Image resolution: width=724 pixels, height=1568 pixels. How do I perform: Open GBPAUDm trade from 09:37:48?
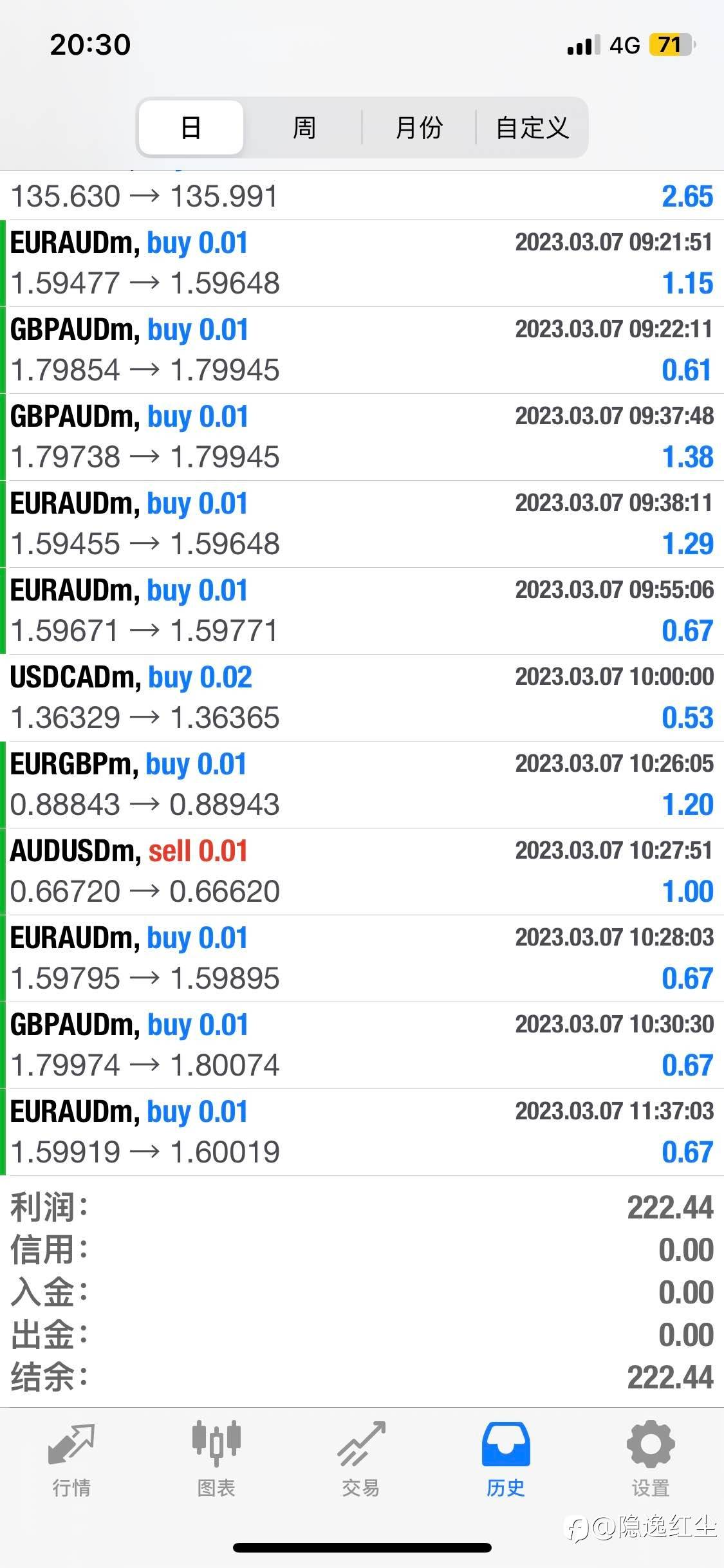pyautogui.click(x=362, y=437)
